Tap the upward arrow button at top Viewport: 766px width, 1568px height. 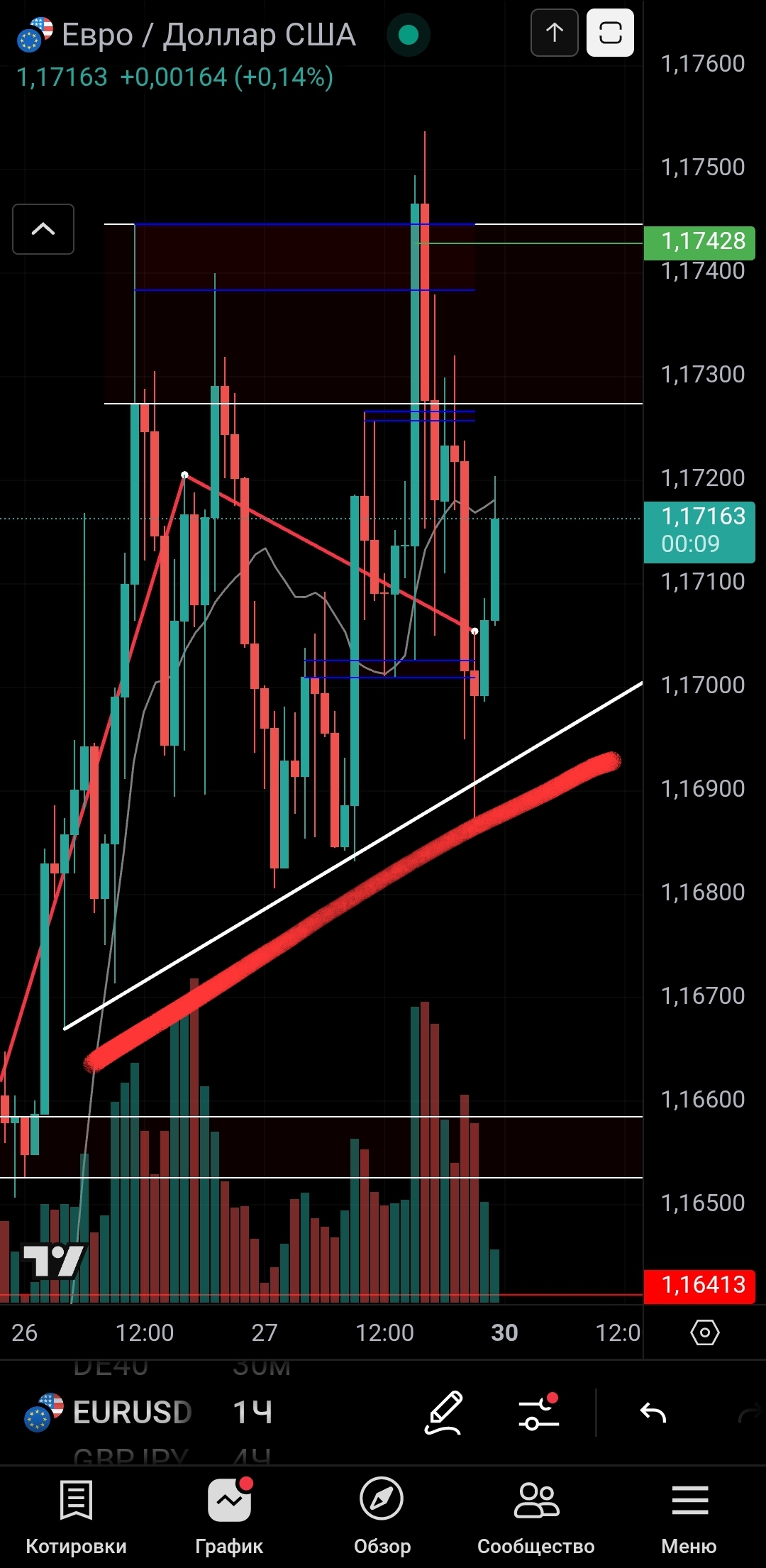[554, 33]
